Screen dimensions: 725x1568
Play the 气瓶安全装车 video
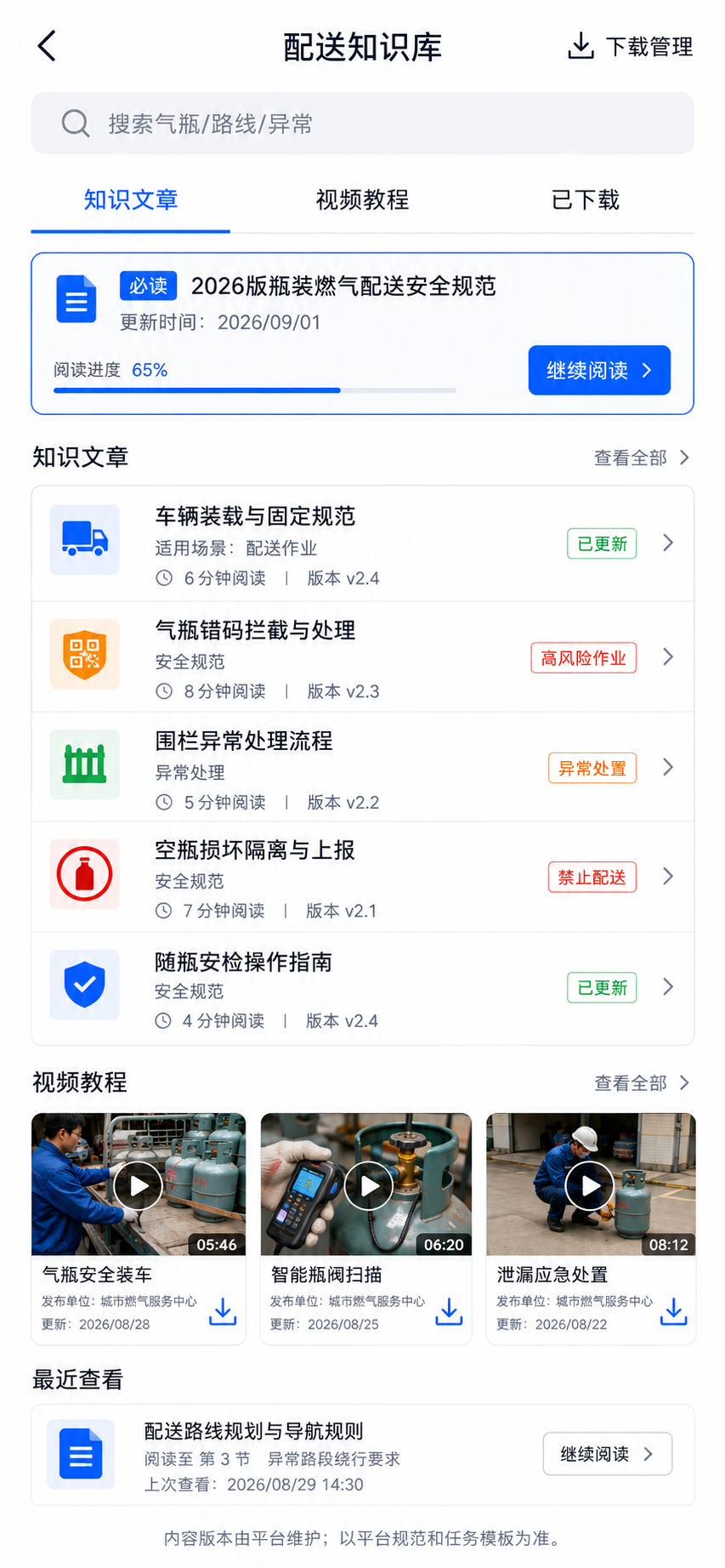(x=139, y=1185)
